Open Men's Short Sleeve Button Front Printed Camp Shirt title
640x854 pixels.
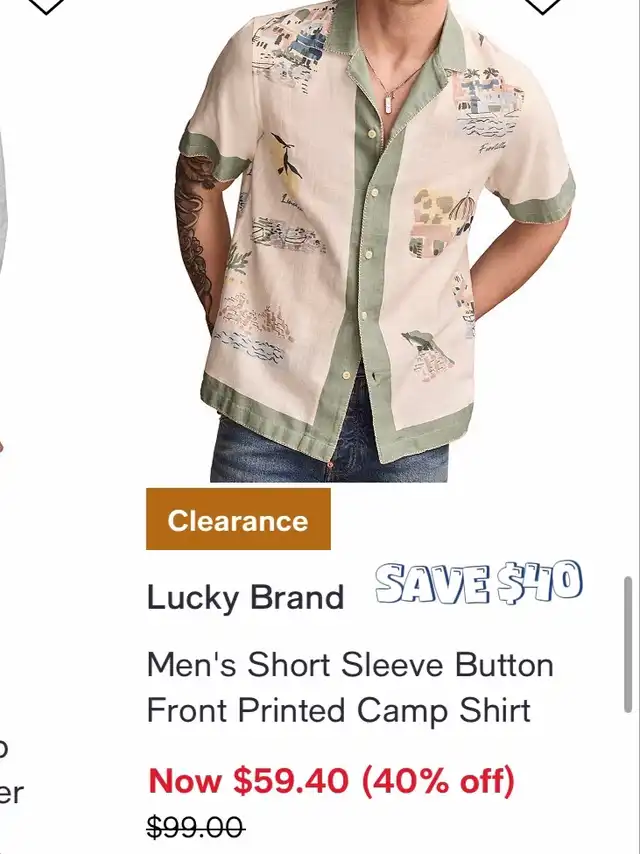point(350,687)
